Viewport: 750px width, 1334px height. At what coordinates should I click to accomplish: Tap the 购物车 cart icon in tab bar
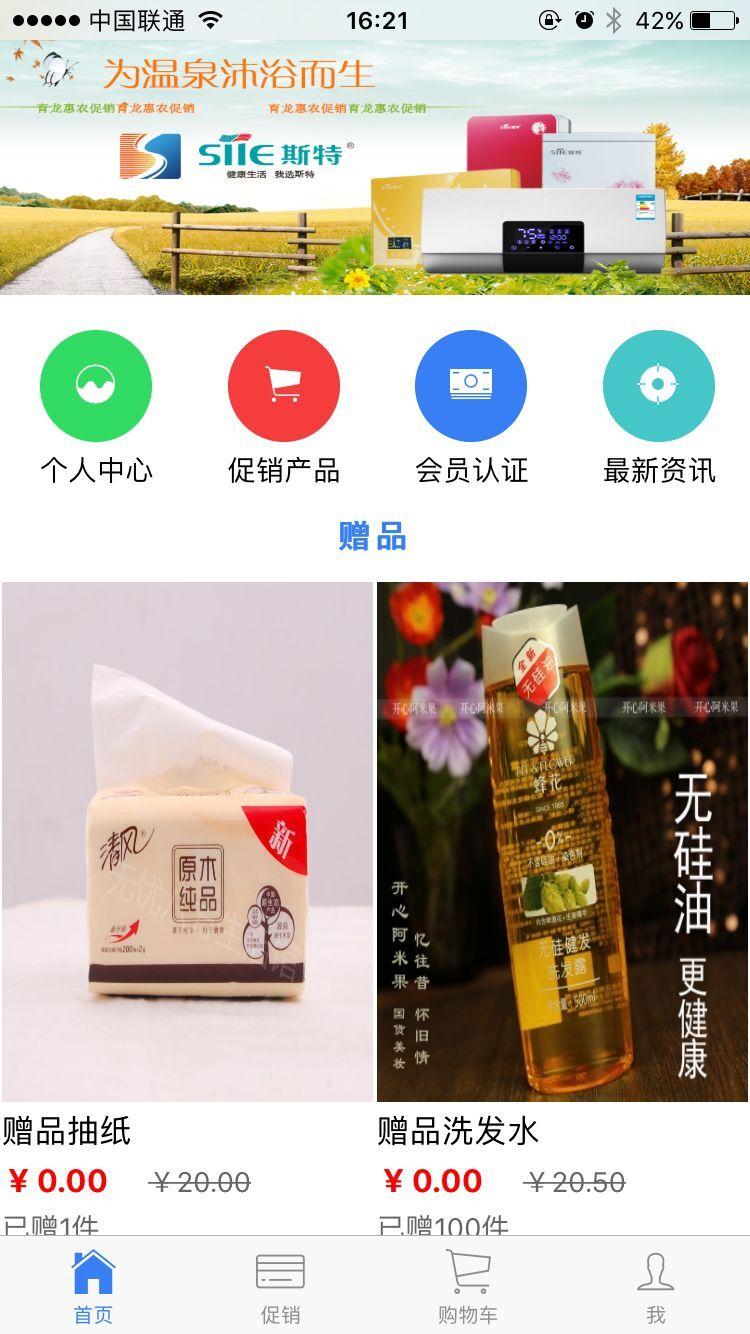point(468,1272)
